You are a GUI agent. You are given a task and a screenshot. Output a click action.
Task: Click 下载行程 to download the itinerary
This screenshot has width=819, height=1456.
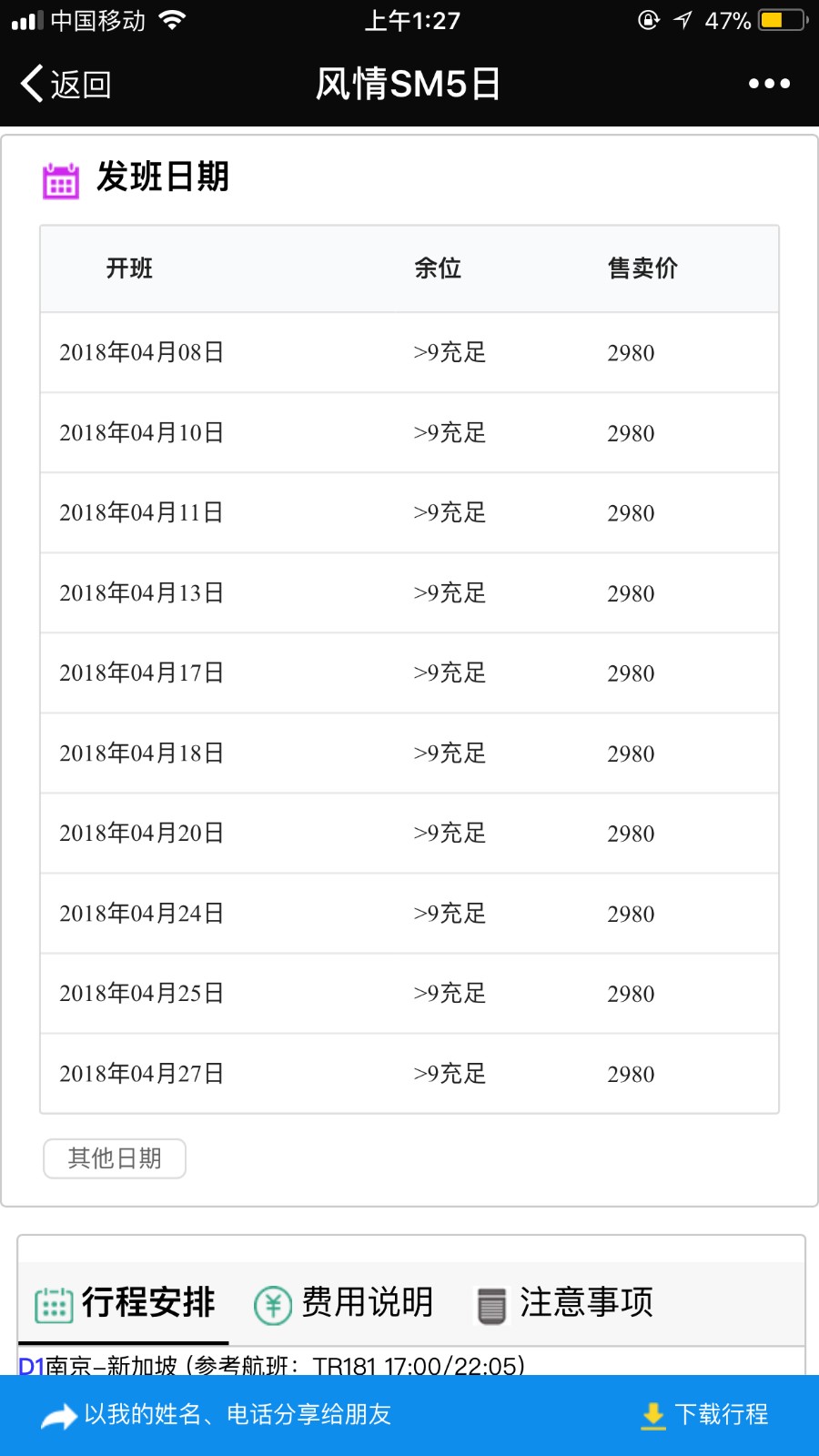click(x=722, y=1415)
